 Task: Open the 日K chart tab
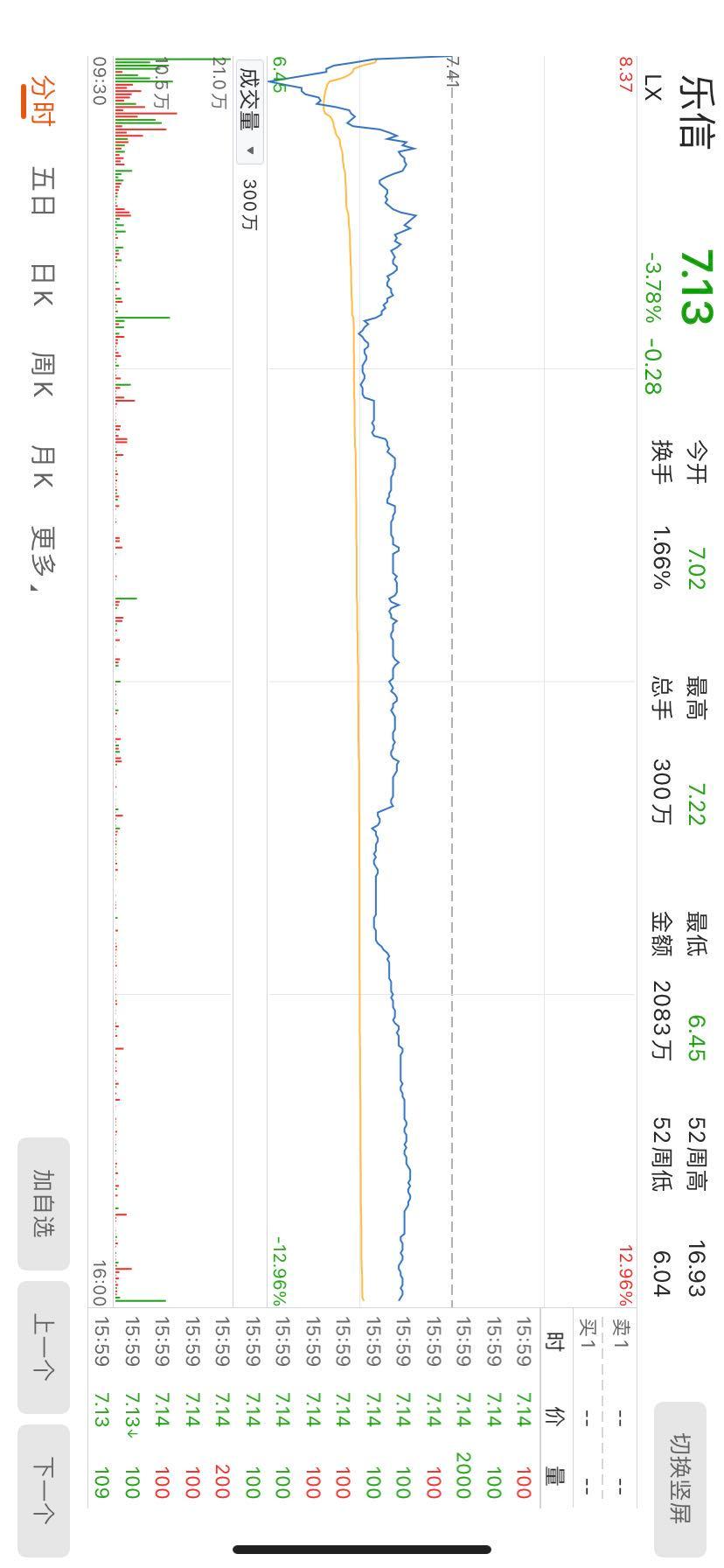click(43, 284)
